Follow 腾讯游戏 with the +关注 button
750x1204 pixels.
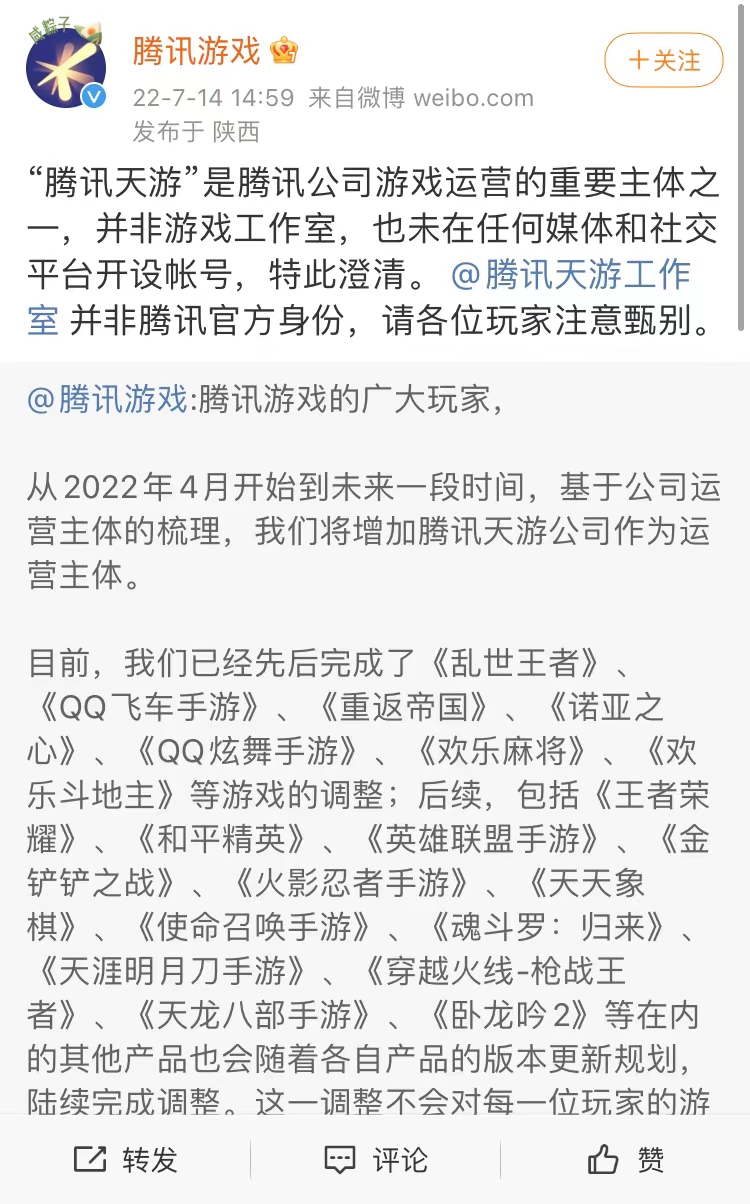point(664,60)
